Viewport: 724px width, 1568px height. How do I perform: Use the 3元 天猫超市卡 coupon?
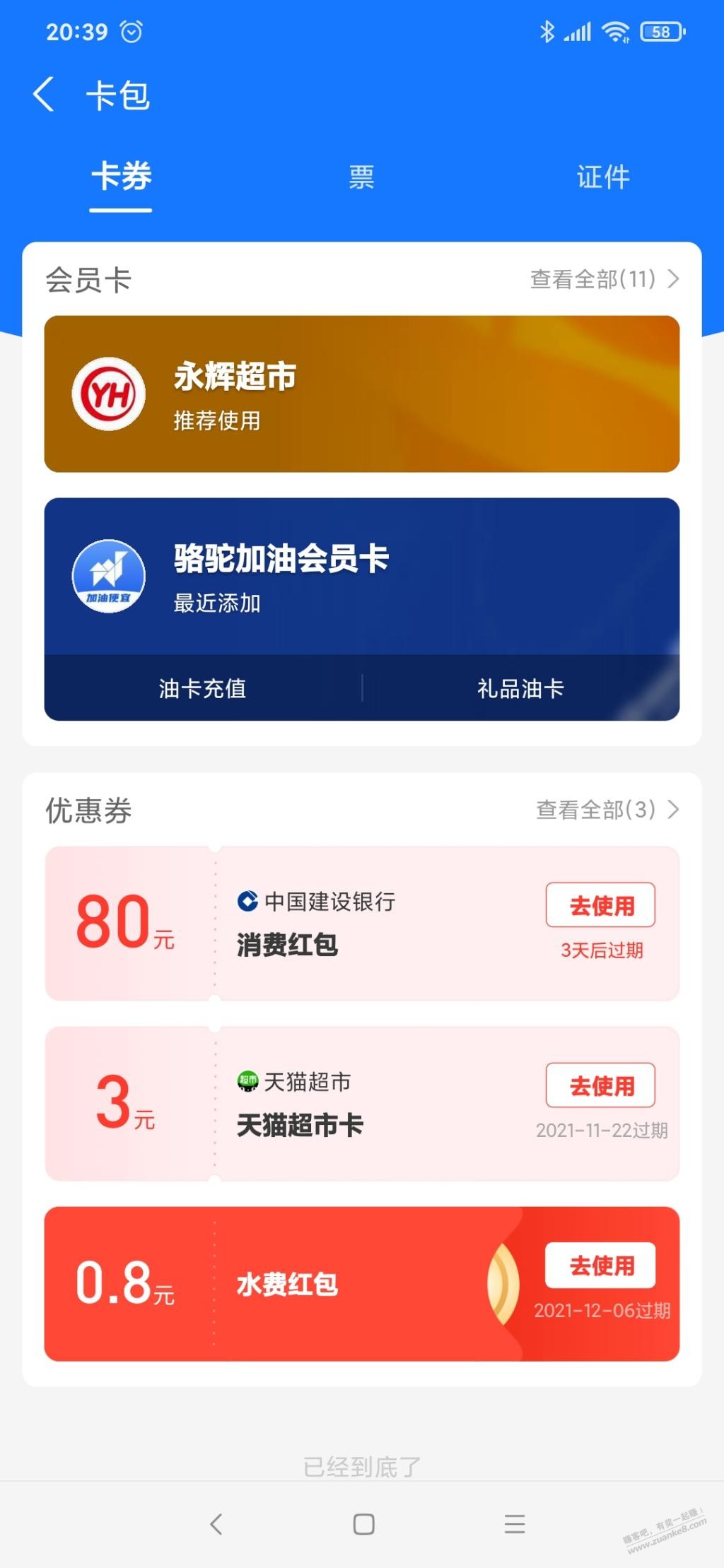[600, 1085]
